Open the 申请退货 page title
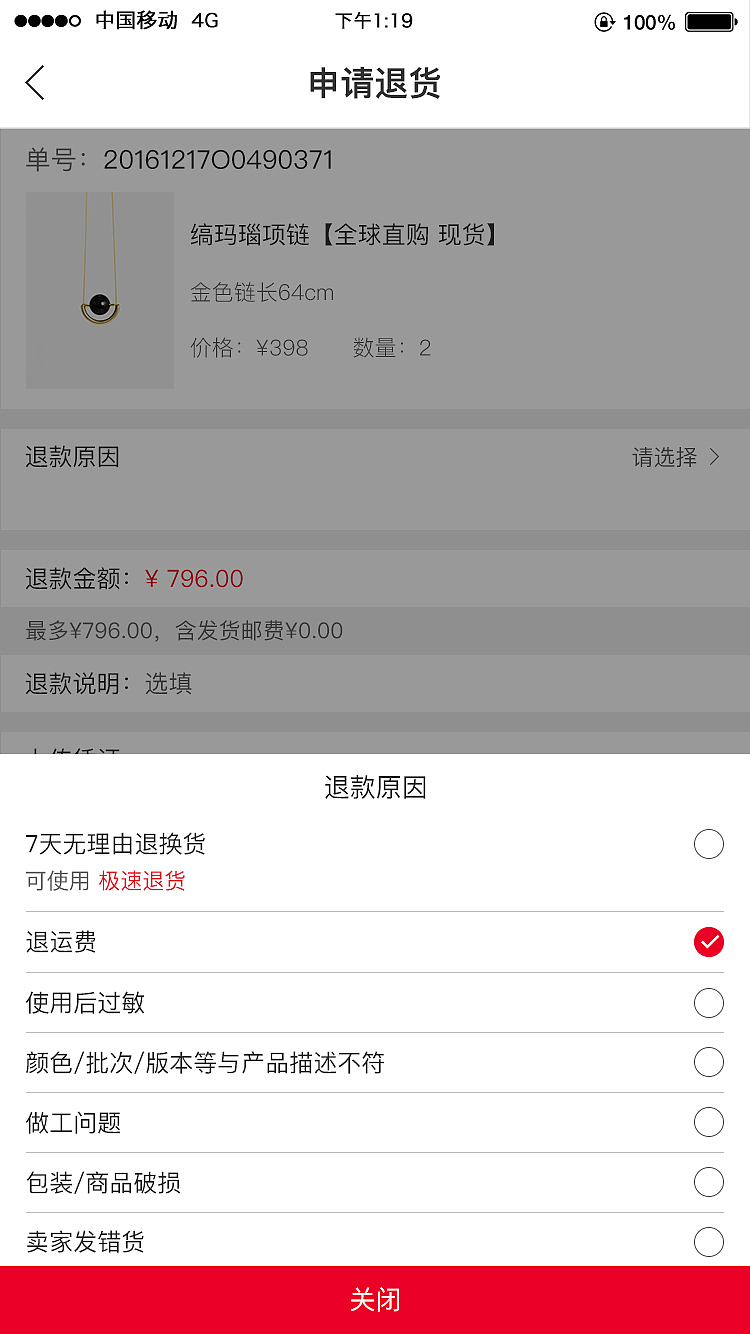 click(x=375, y=83)
